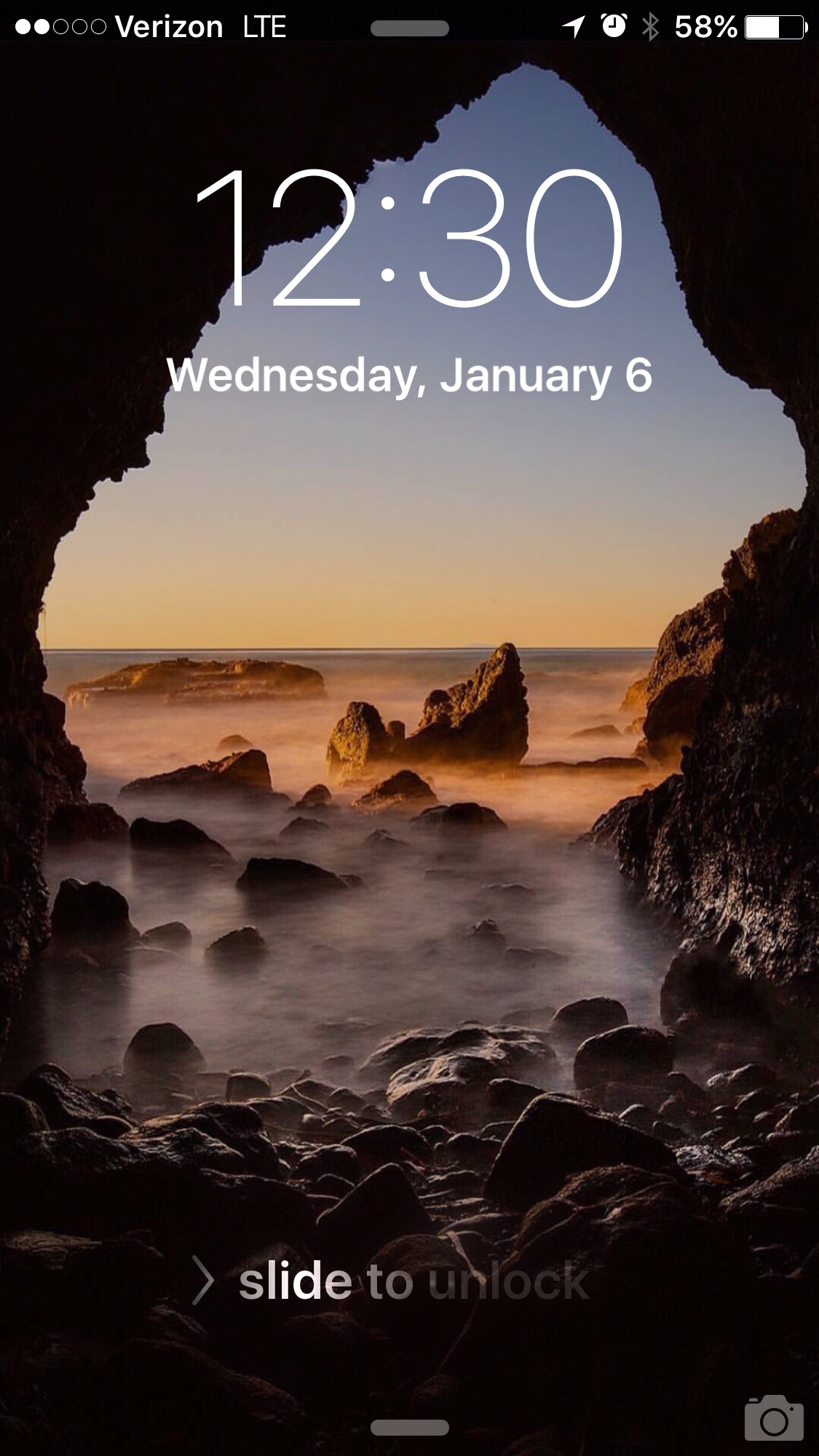This screenshot has height=1456, width=819.
Task: Tap the Notification Center grabber handle
Action: 409,29
